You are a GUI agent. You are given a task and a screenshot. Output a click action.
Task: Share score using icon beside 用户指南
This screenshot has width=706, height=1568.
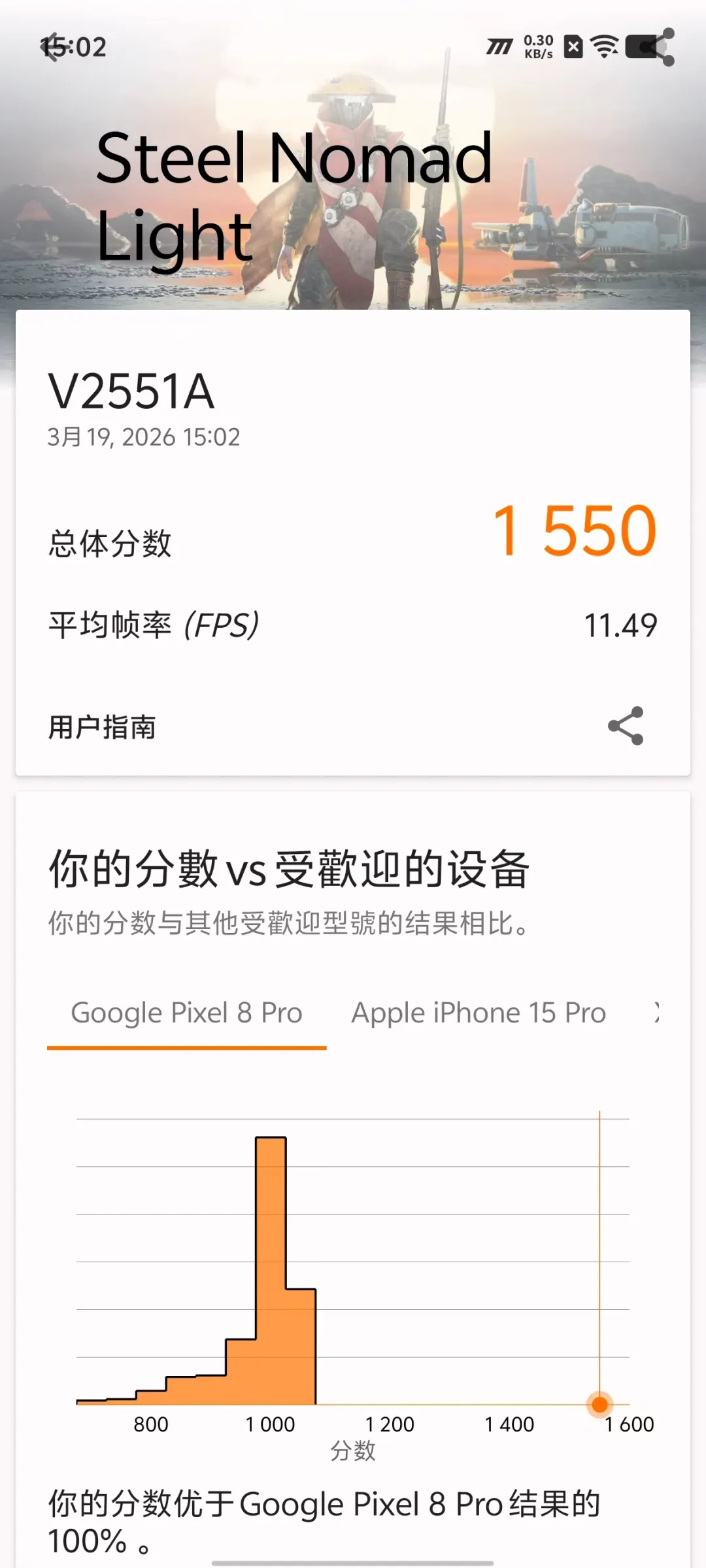click(626, 726)
